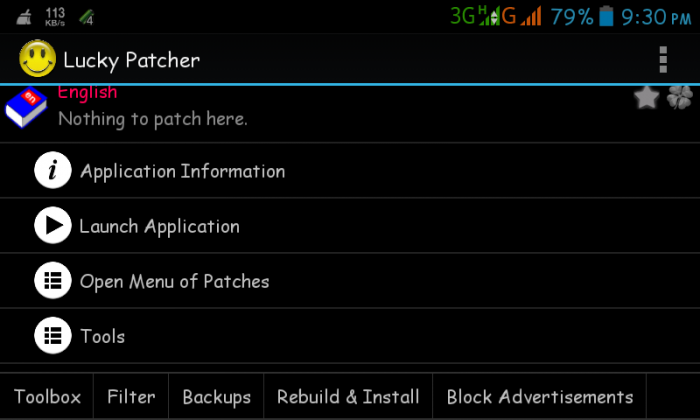Open Rebuild & Install

click(x=348, y=397)
